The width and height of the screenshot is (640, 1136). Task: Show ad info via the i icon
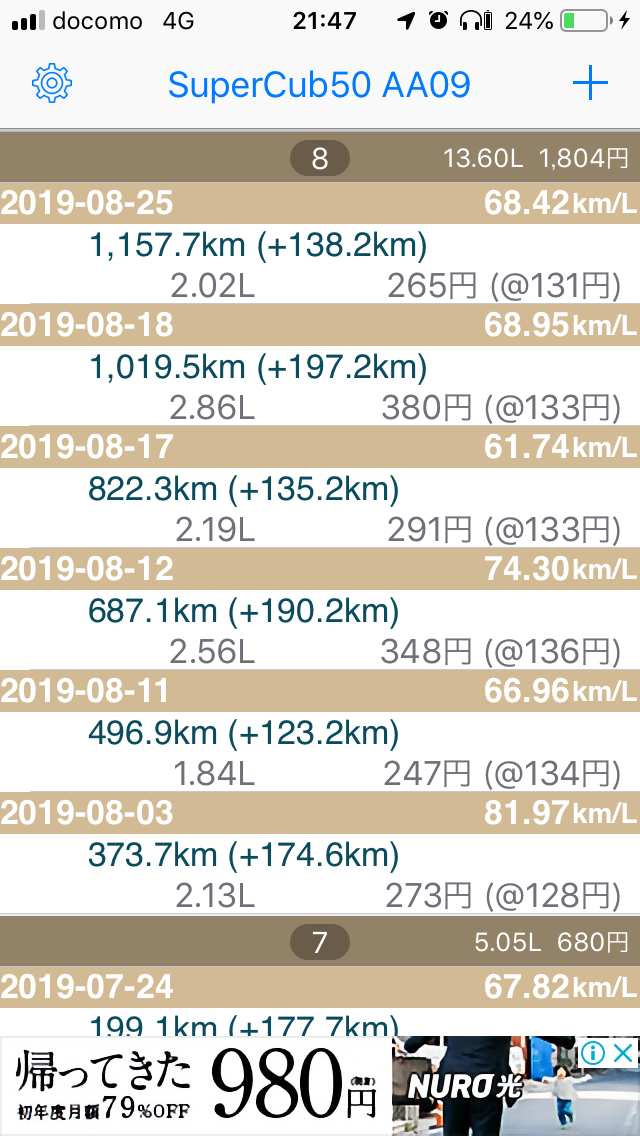click(593, 1053)
